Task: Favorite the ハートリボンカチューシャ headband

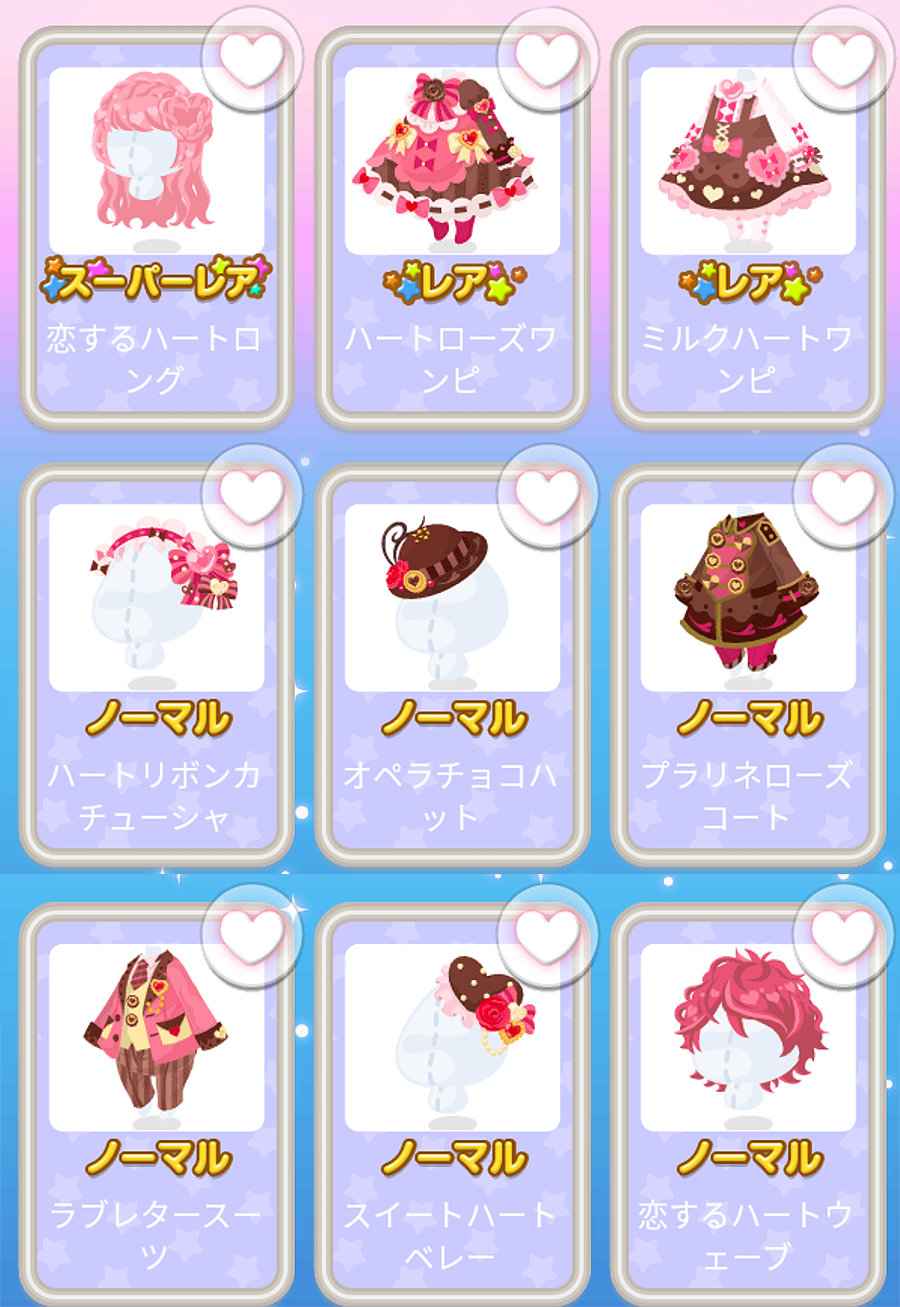Action: tap(251, 493)
